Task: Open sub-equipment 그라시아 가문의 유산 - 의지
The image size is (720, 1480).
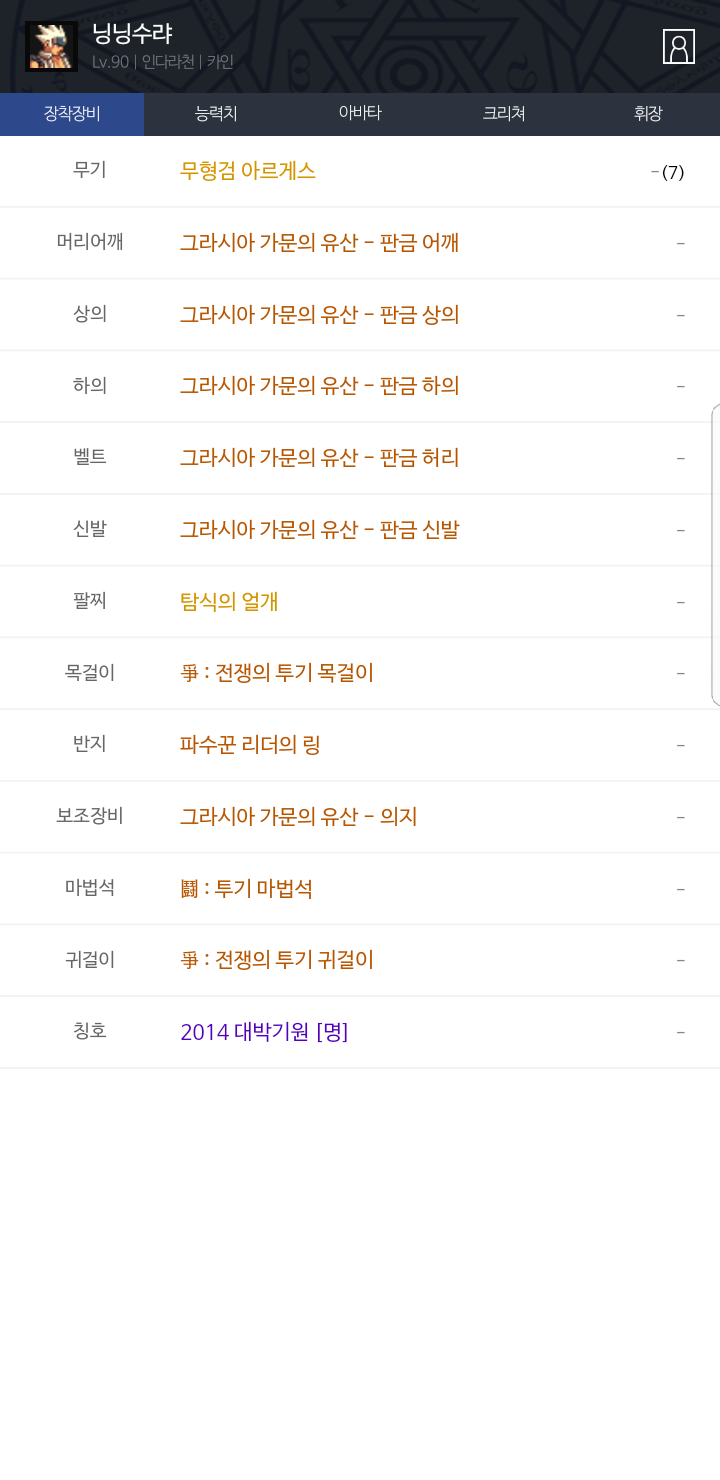Action: coord(298,817)
